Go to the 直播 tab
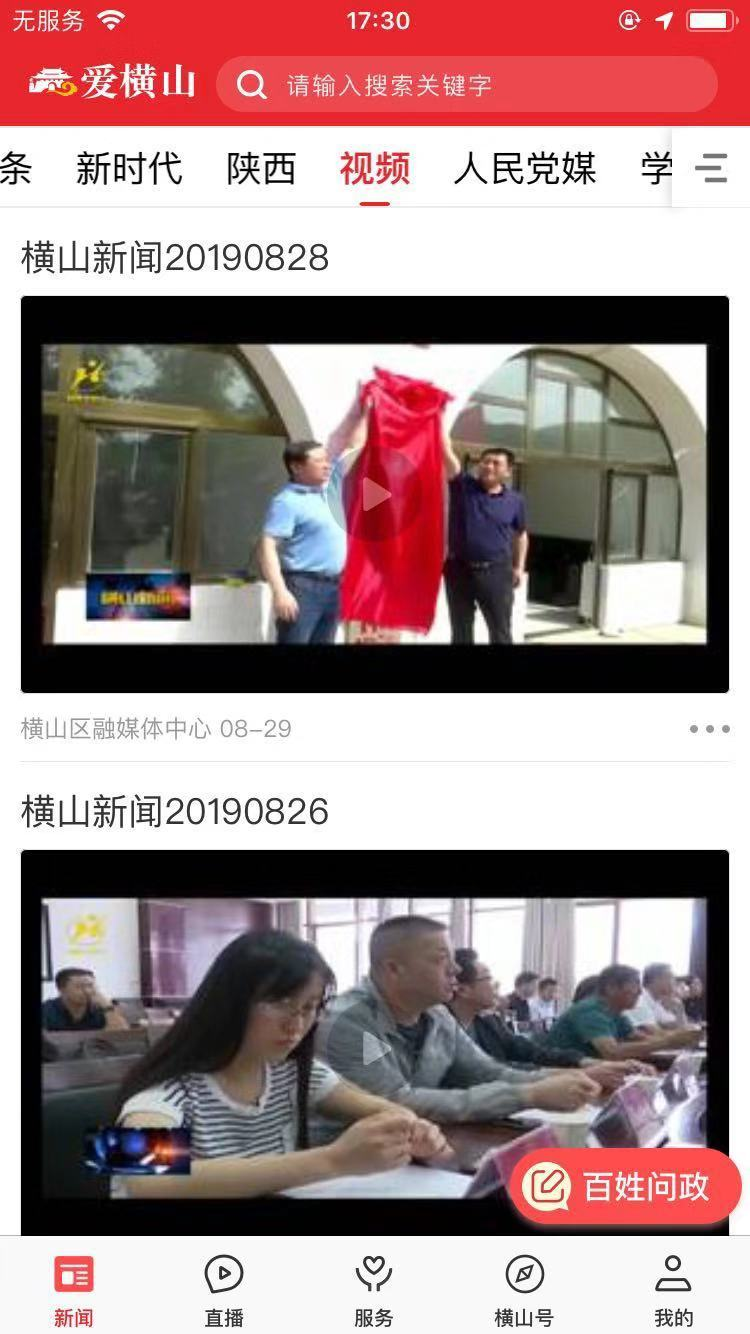Viewport: 750px width, 1334px height. coord(224,1290)
